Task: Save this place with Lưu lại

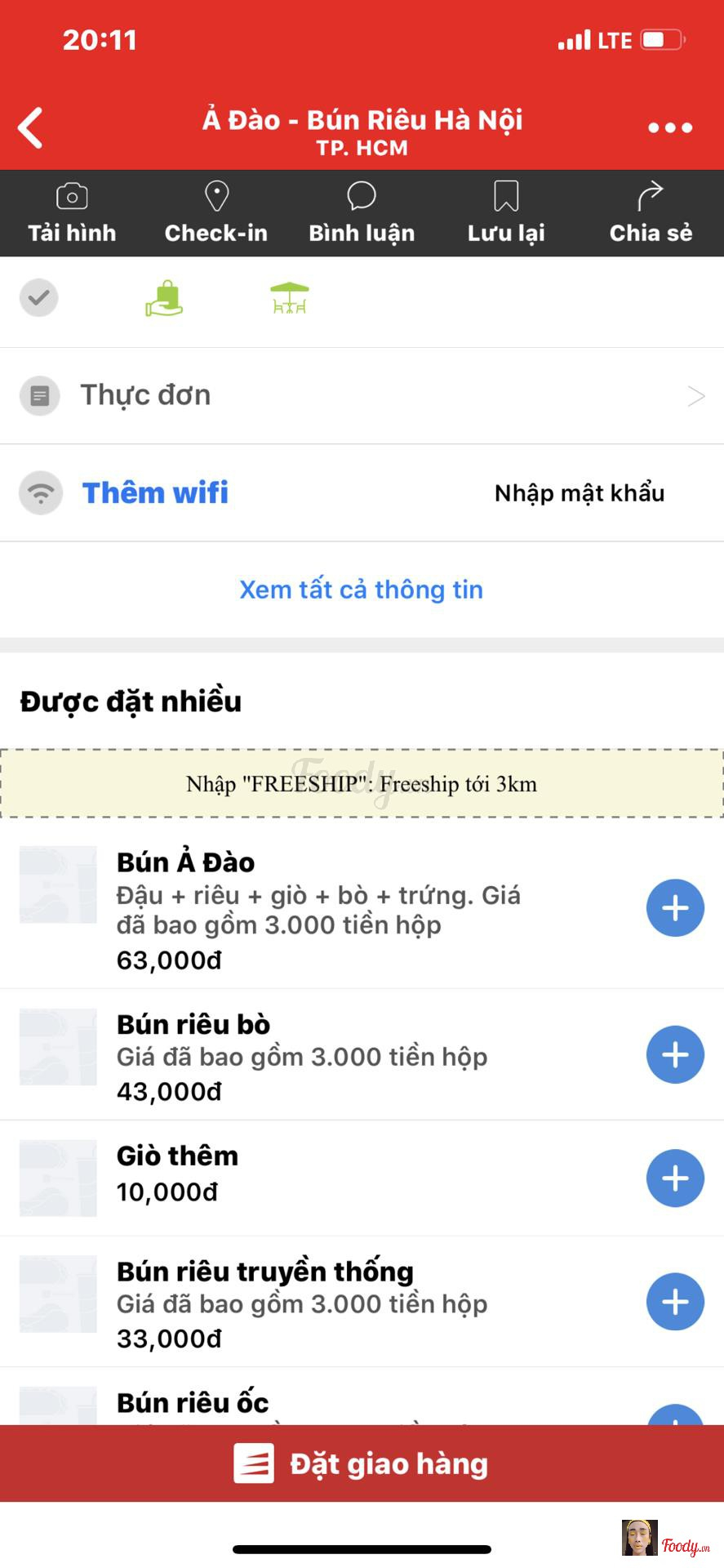Action: tap(506, 213)
